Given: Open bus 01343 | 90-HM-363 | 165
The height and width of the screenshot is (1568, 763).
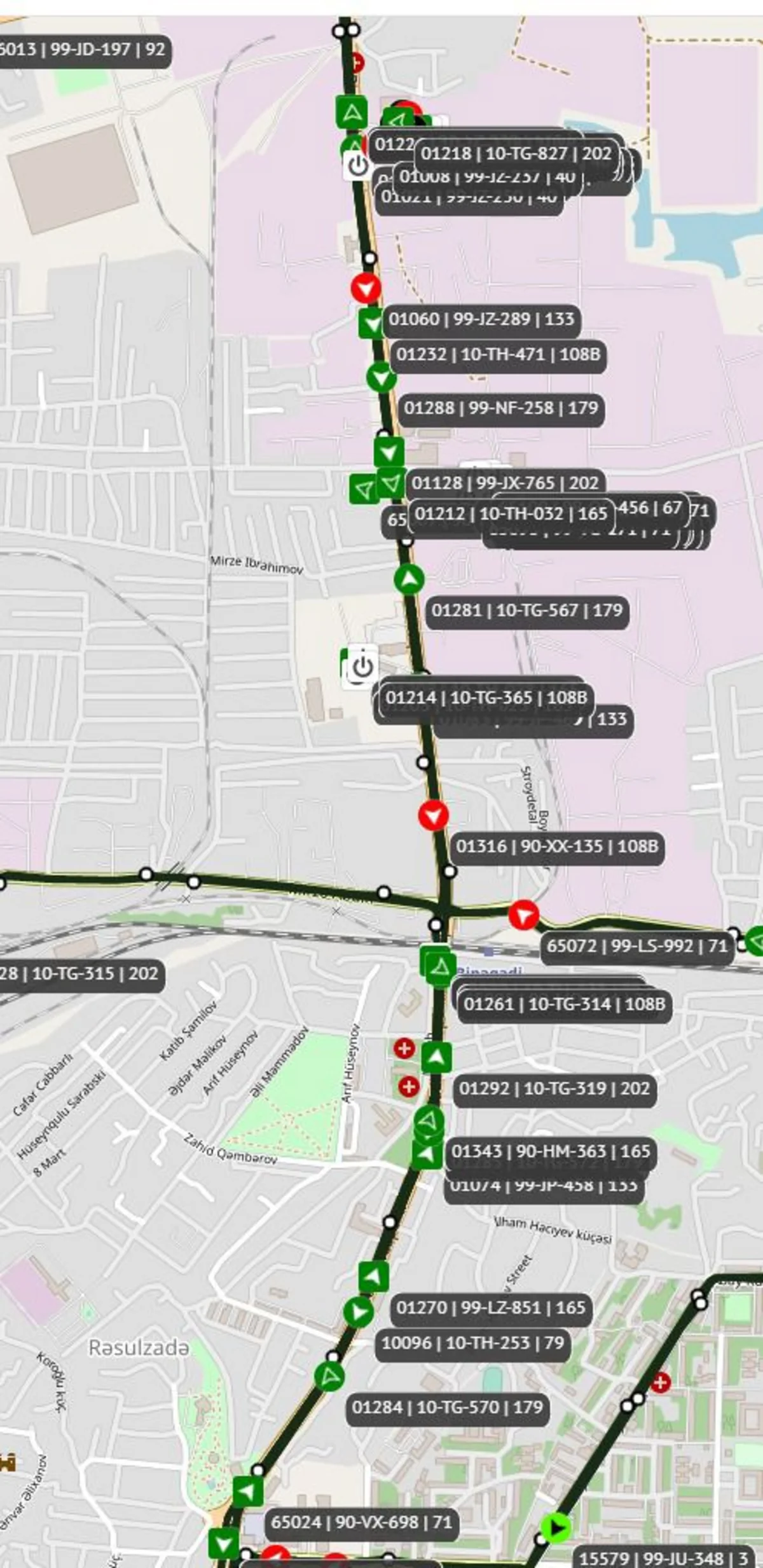Looking at the screenshot, I should click(x=551, y=1151).
